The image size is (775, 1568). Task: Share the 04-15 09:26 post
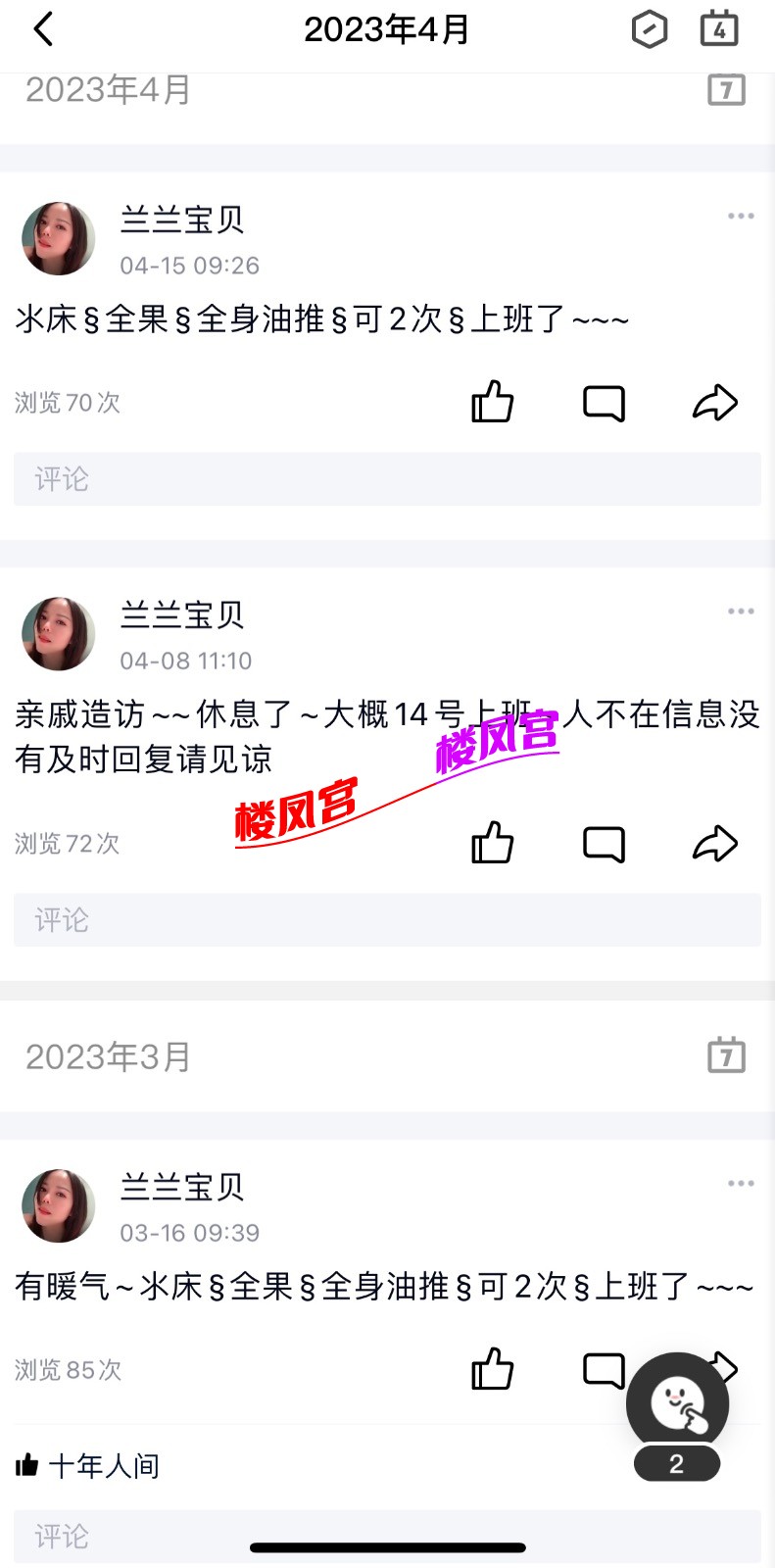715,403
